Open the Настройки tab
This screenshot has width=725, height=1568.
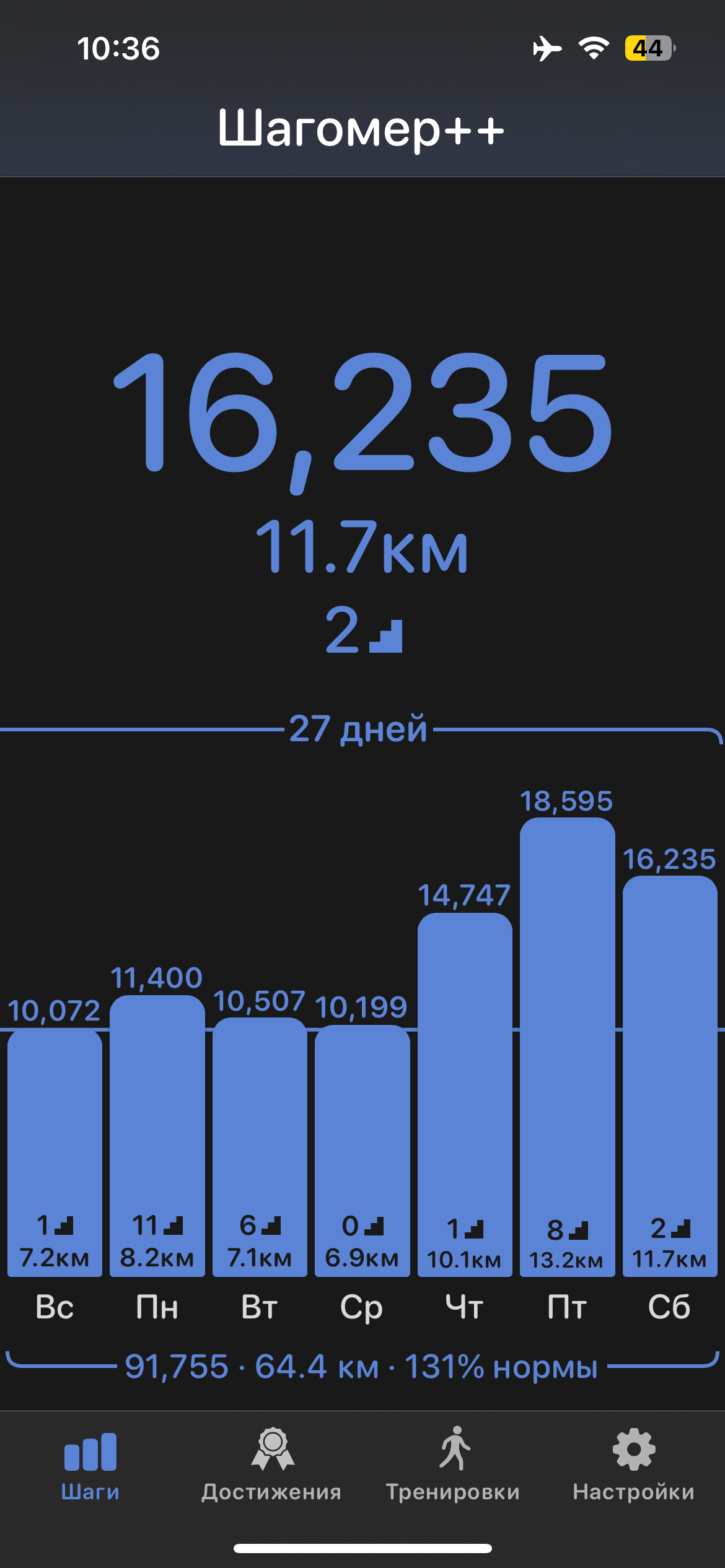(633, 1465)
